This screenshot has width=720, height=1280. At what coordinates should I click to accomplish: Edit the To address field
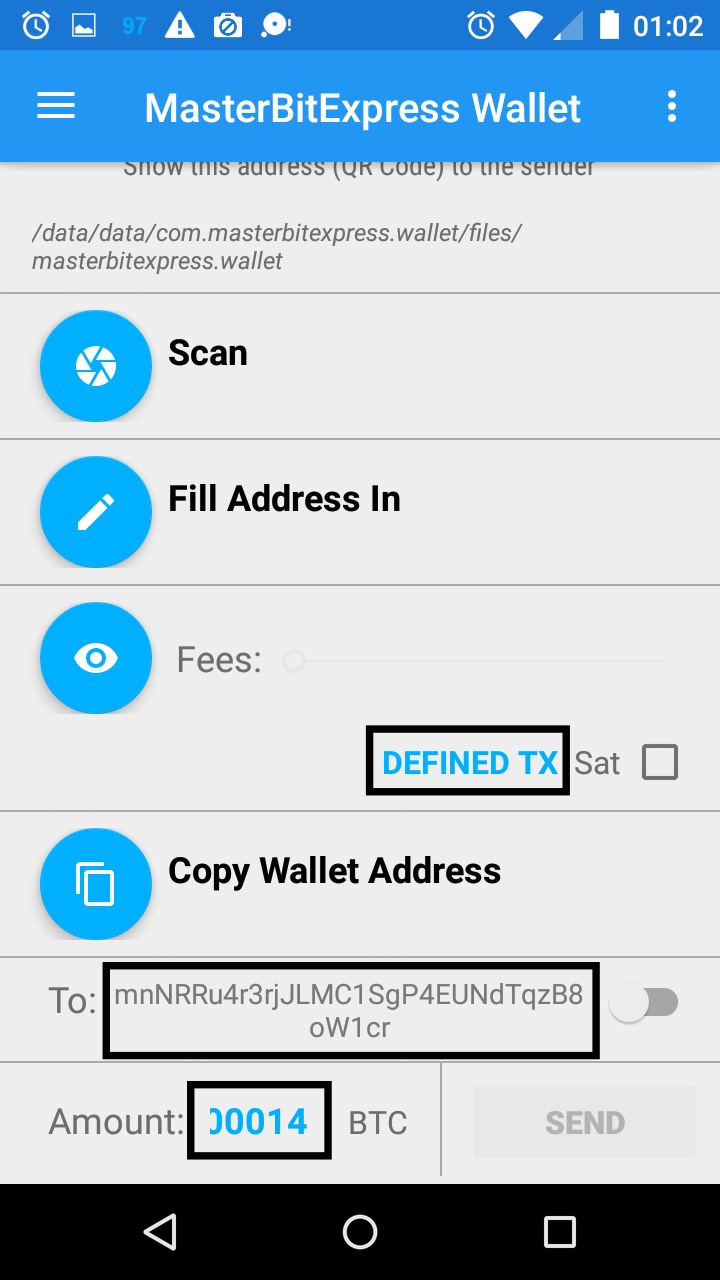click(351, 1010)
